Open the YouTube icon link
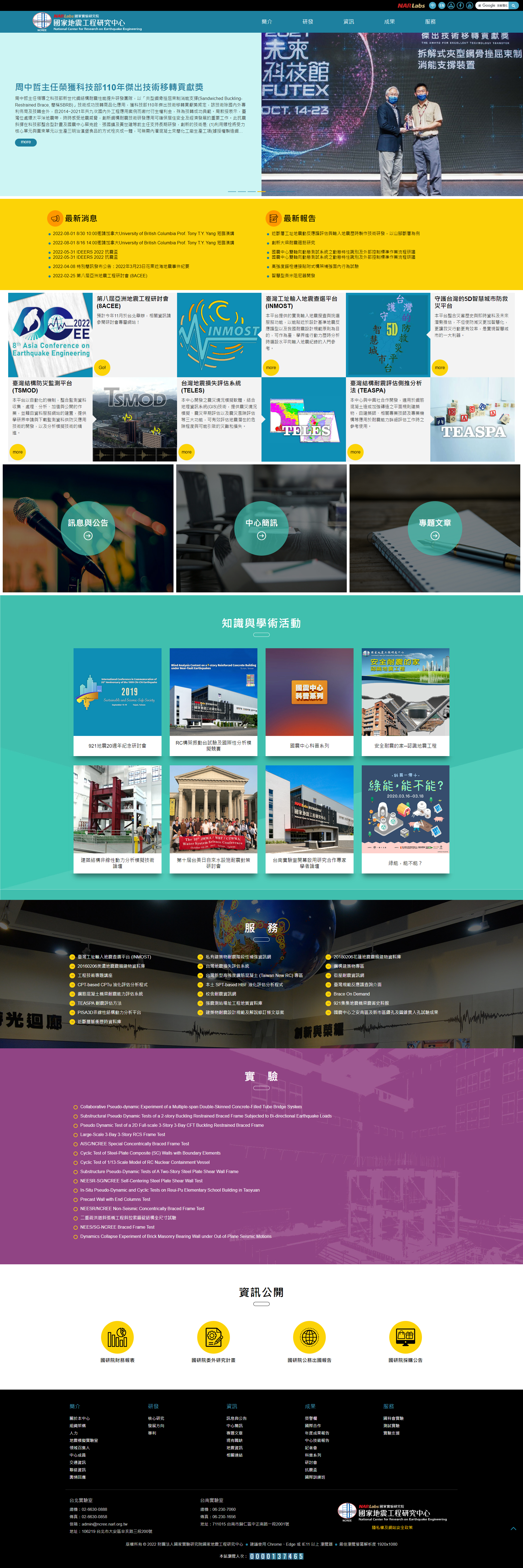Screen dimensions: 523x1568 pos(469,5)
